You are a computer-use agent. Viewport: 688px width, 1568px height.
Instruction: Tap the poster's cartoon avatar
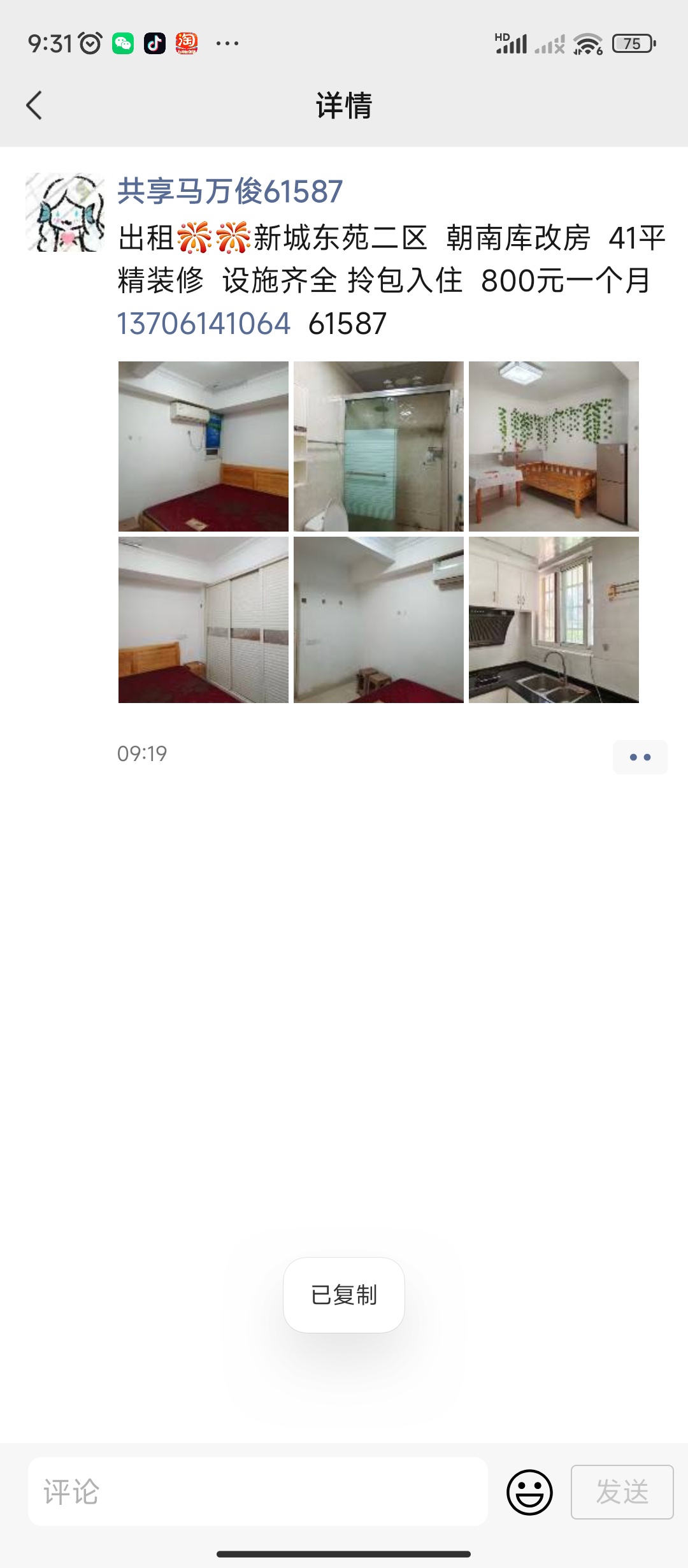(65, 212)
